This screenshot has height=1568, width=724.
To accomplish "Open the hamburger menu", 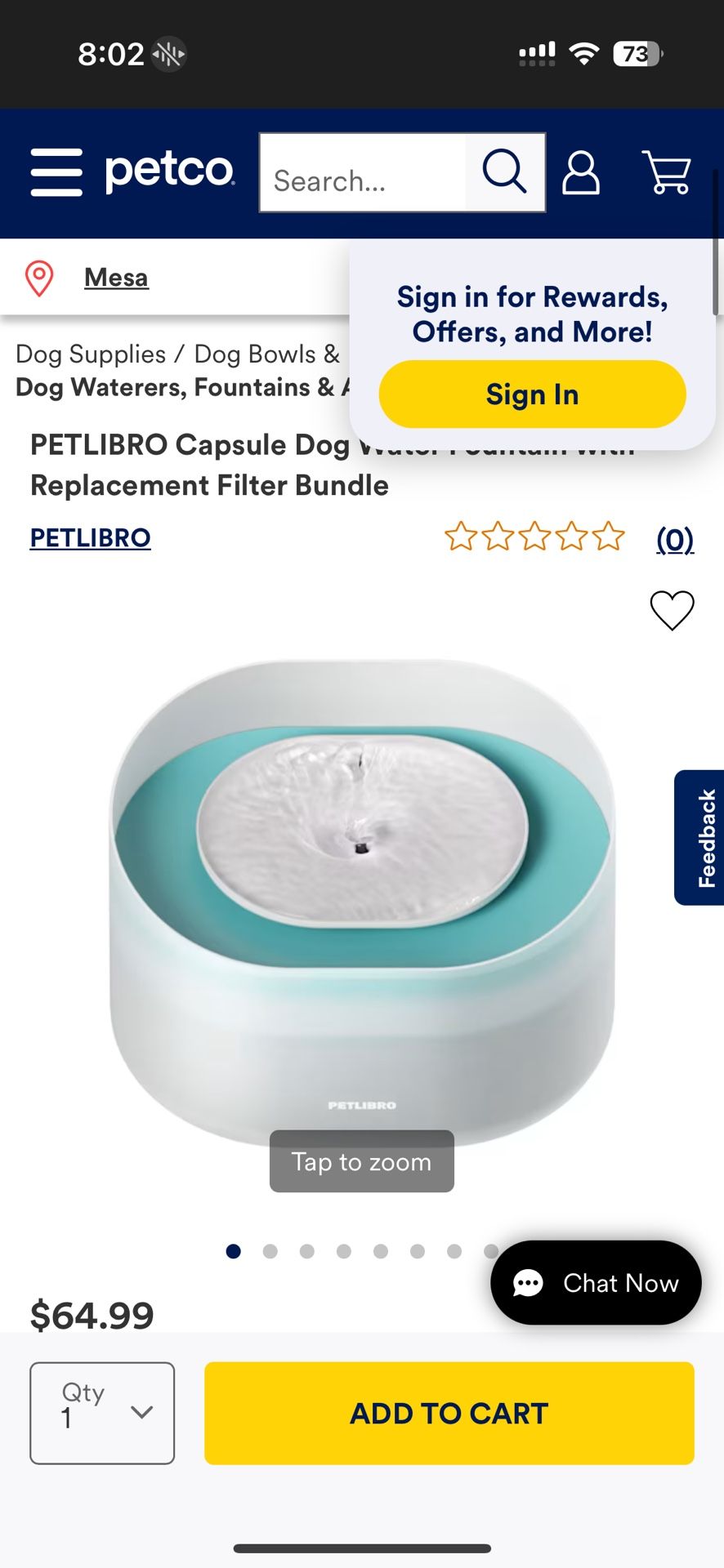I will click(x=56, y=172).
